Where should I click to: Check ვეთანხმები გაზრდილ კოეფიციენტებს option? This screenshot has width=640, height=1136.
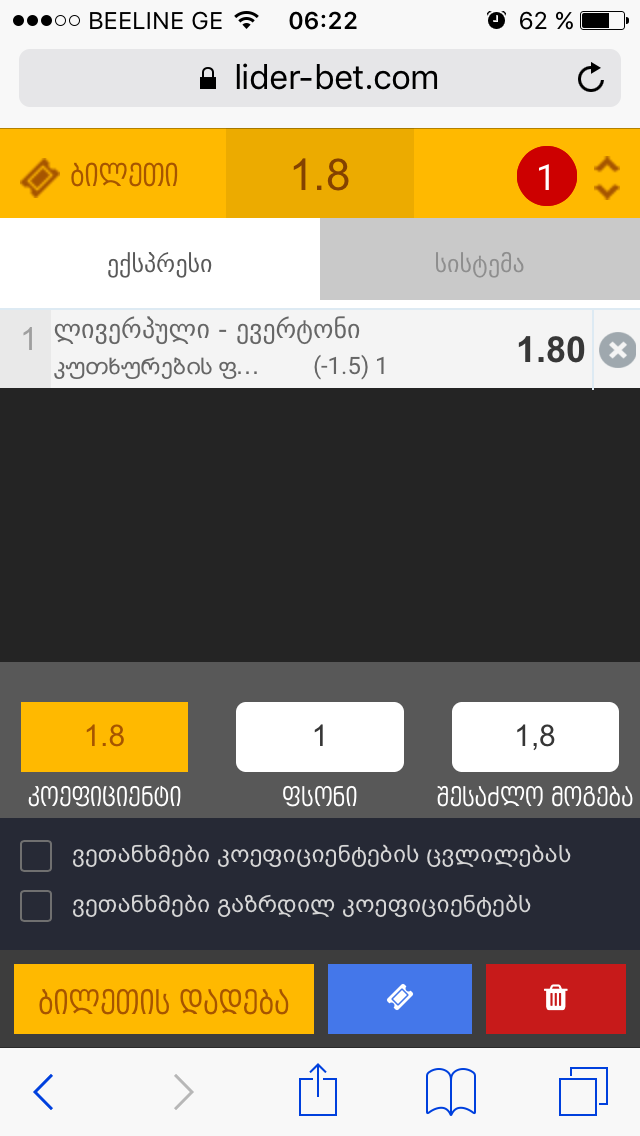[36, 906]
